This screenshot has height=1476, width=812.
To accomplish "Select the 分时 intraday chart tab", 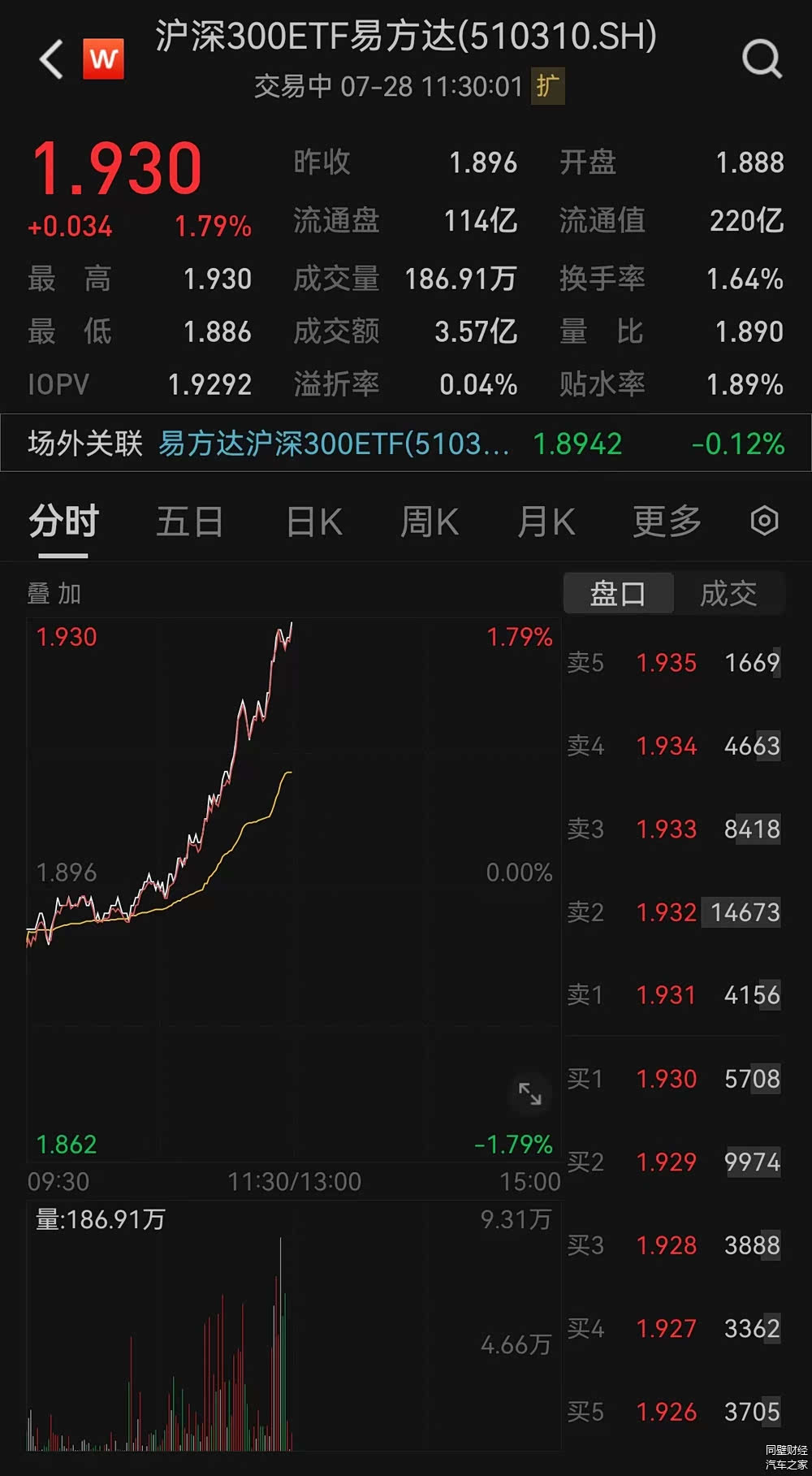I will [x=63, y=522].
